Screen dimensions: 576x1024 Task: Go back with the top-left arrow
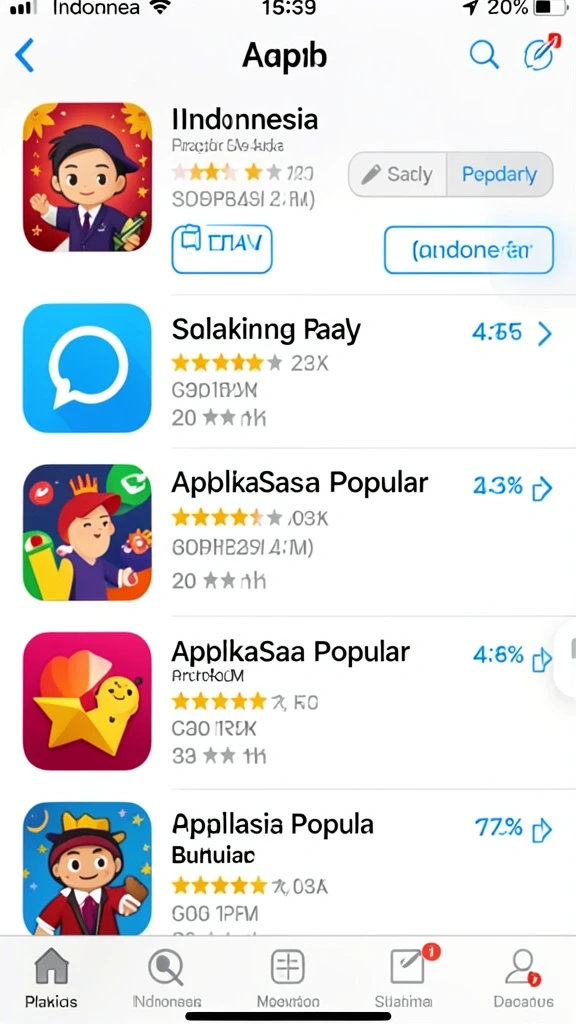point(24,56)
